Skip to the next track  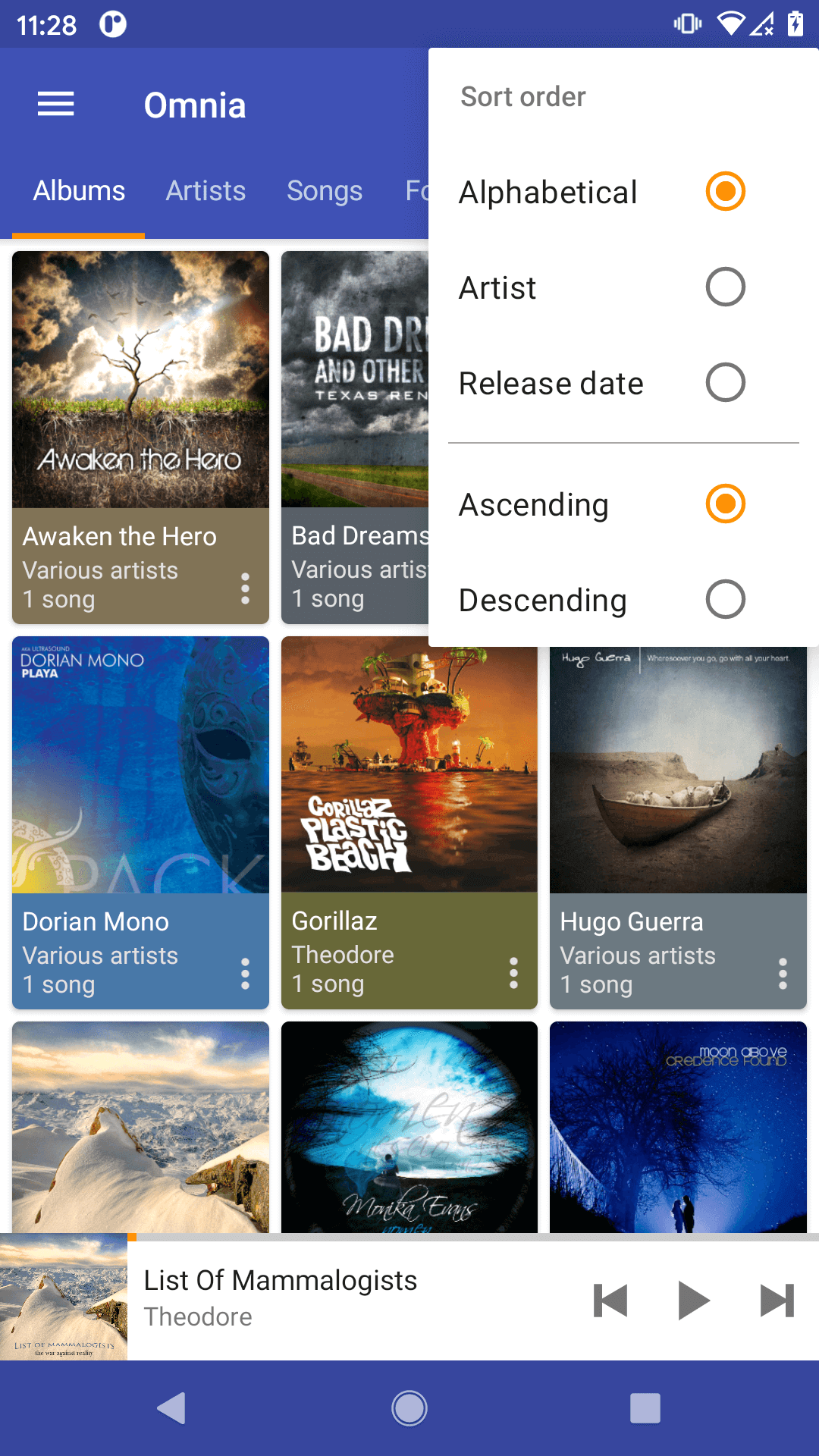tap(777, 1301)
